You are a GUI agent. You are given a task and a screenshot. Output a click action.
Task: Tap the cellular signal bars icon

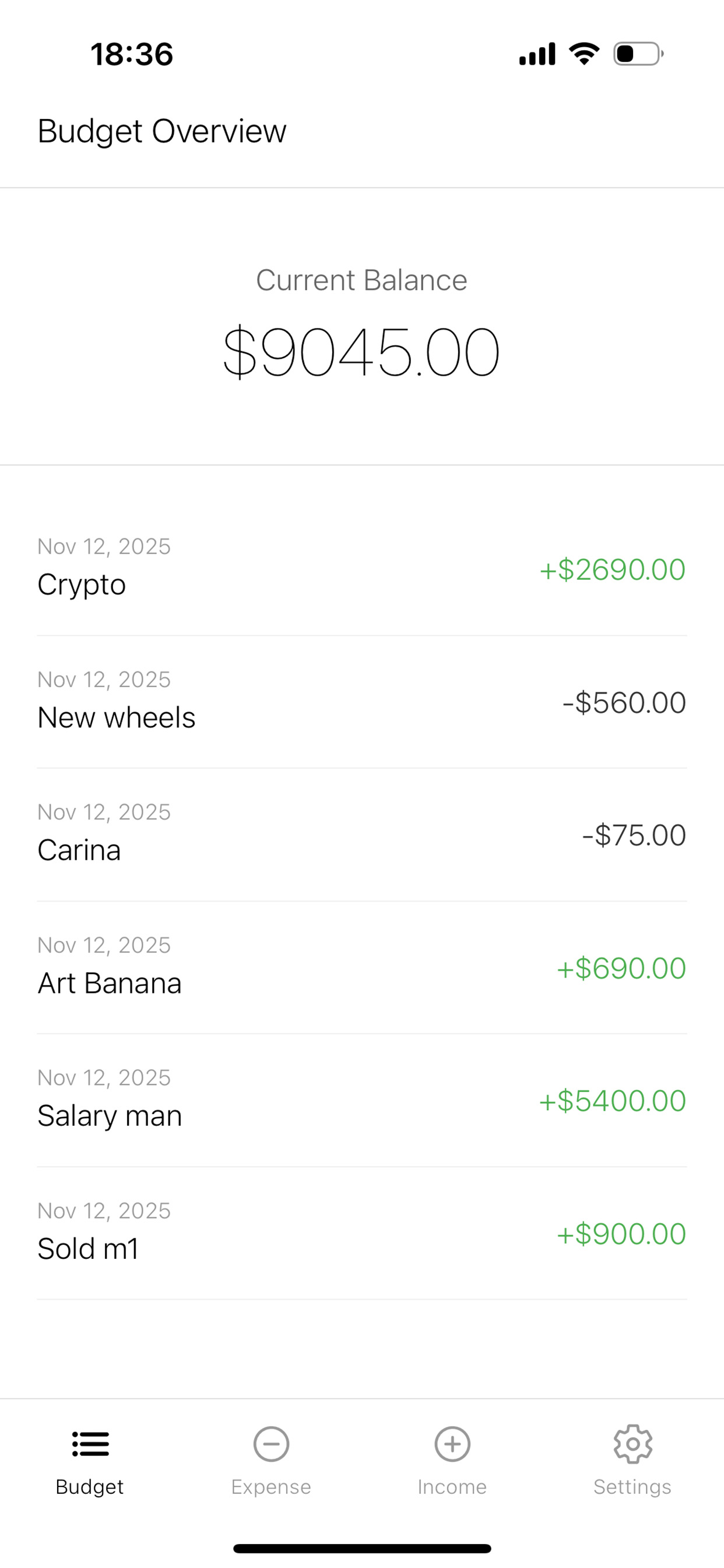pos(538,54)
